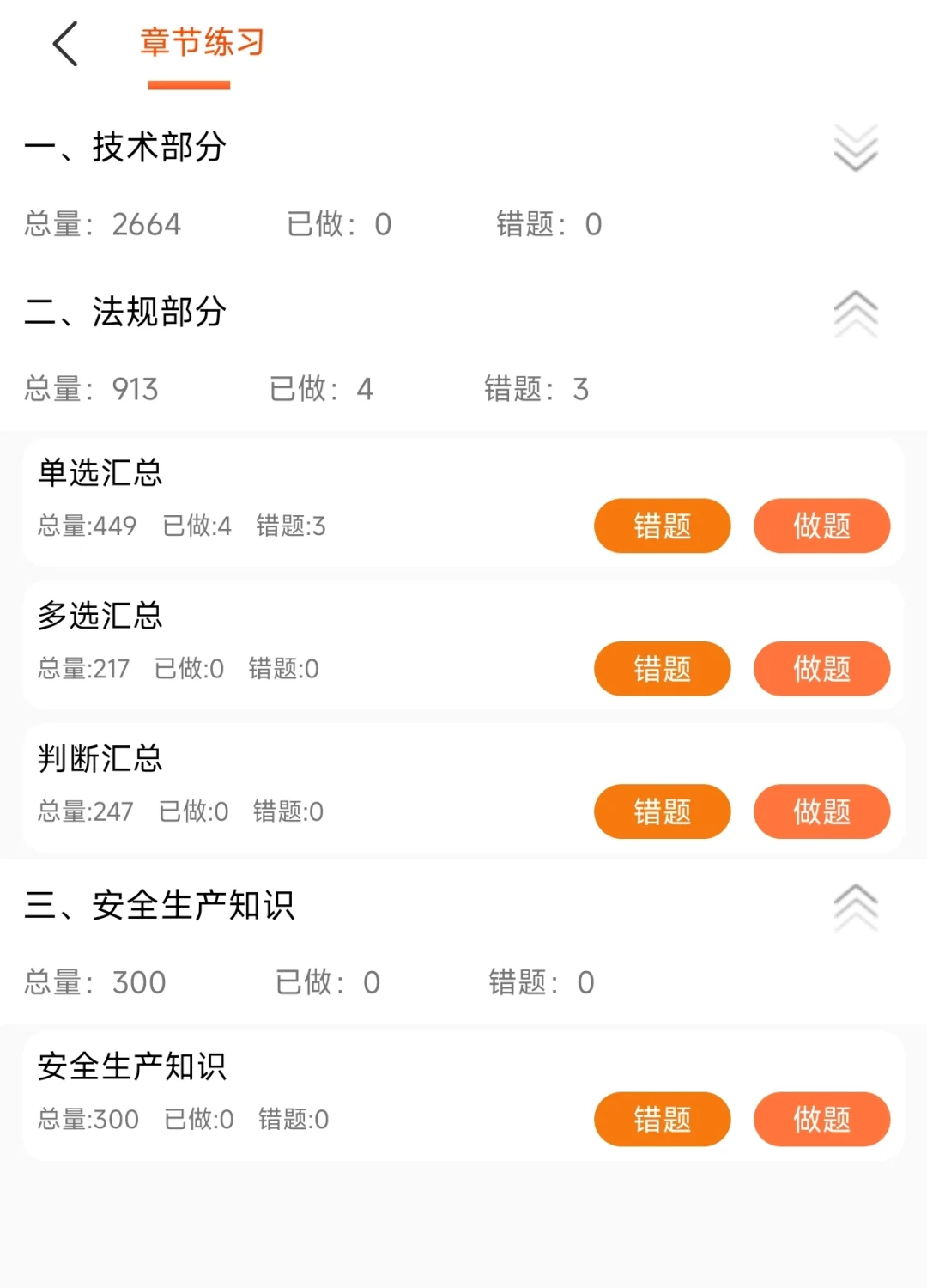Start 做题 for 单选汇总
The height and width of the screenshot is (1288, 927).
click(821, 526)
